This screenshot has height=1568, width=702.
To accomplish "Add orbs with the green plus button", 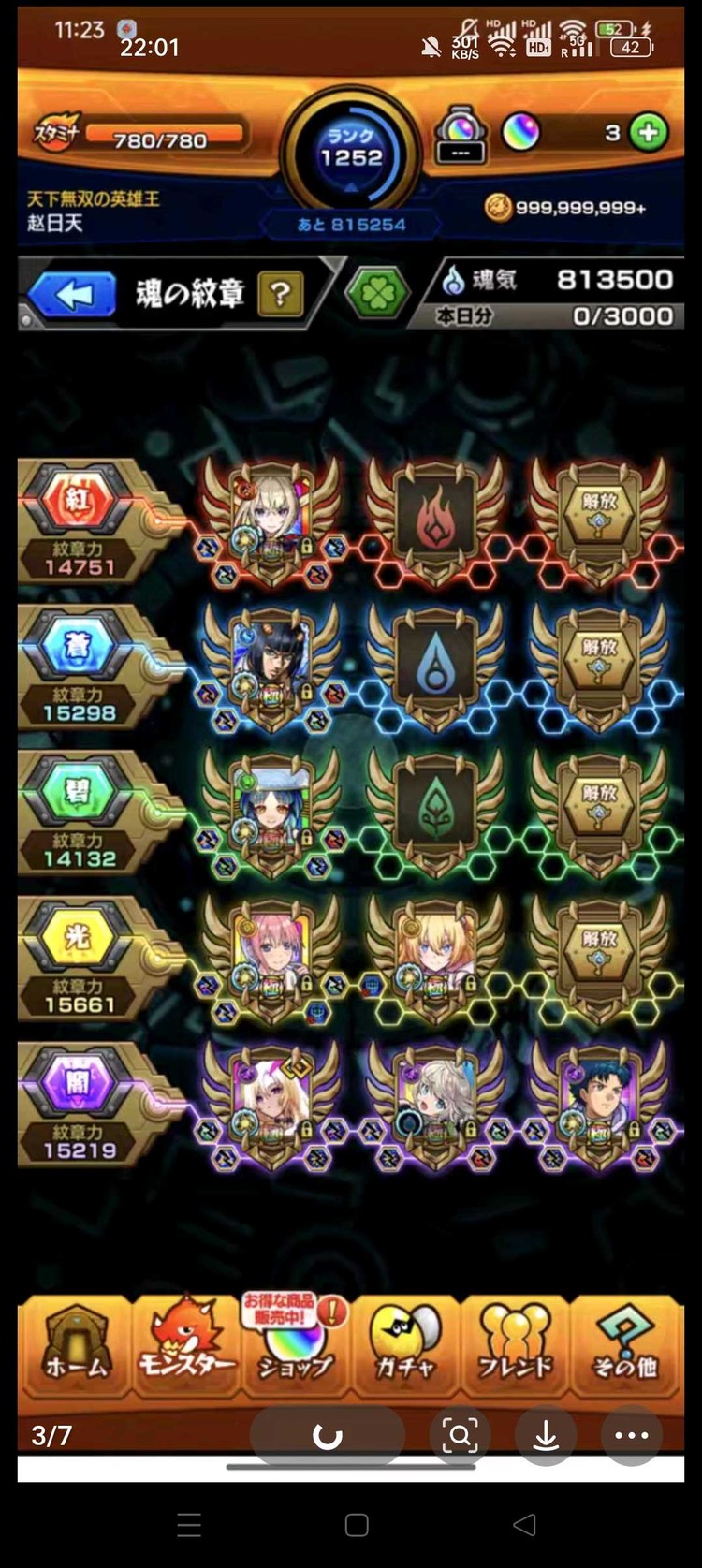I will (x=649, y=133).
